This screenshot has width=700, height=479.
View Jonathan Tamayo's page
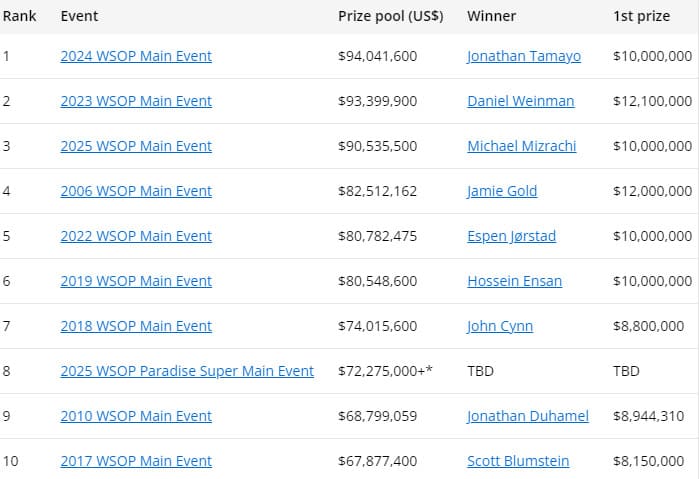coord(524,56)
